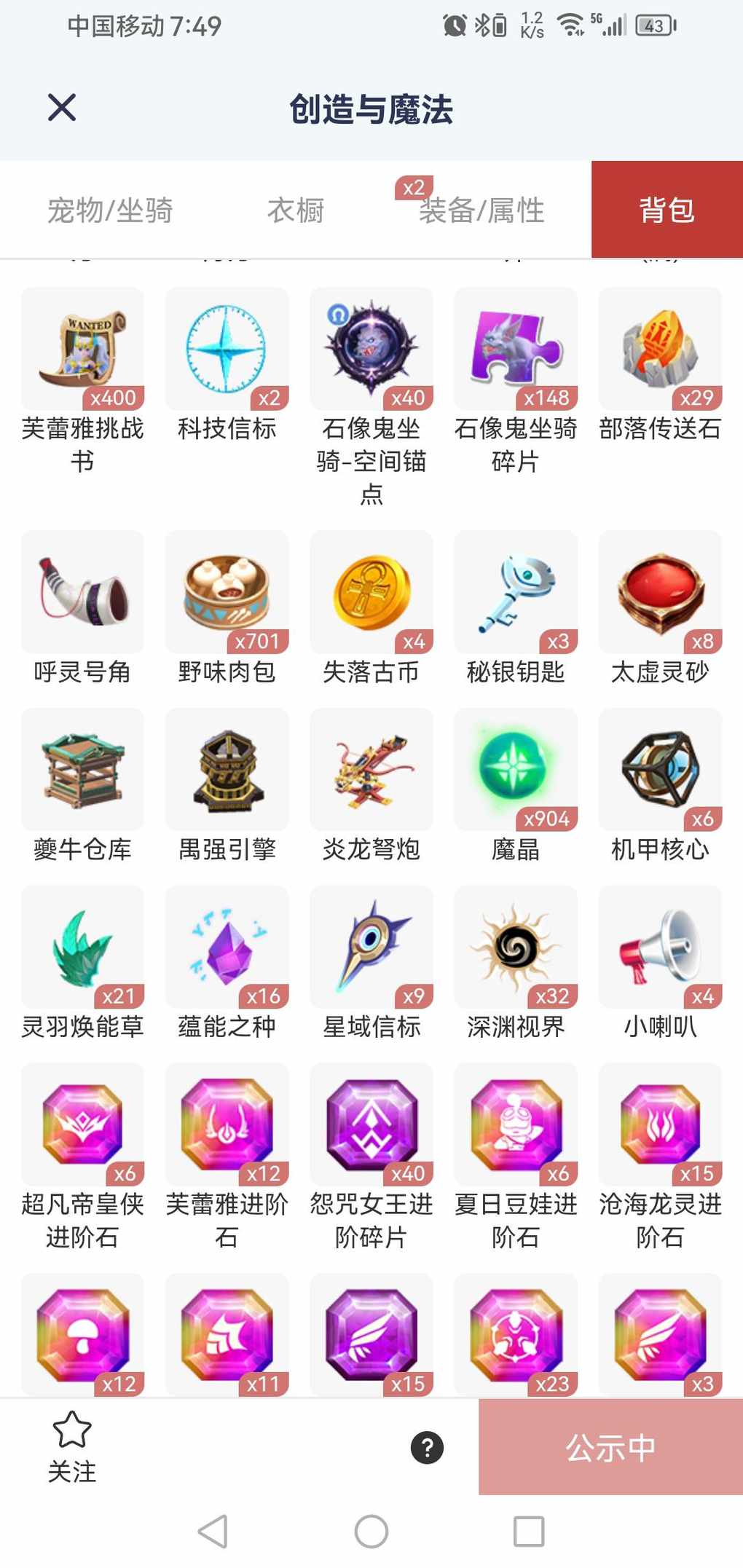Select the 背包 tab
This screenshot has height=1568, width=743.
click(667, 210)
